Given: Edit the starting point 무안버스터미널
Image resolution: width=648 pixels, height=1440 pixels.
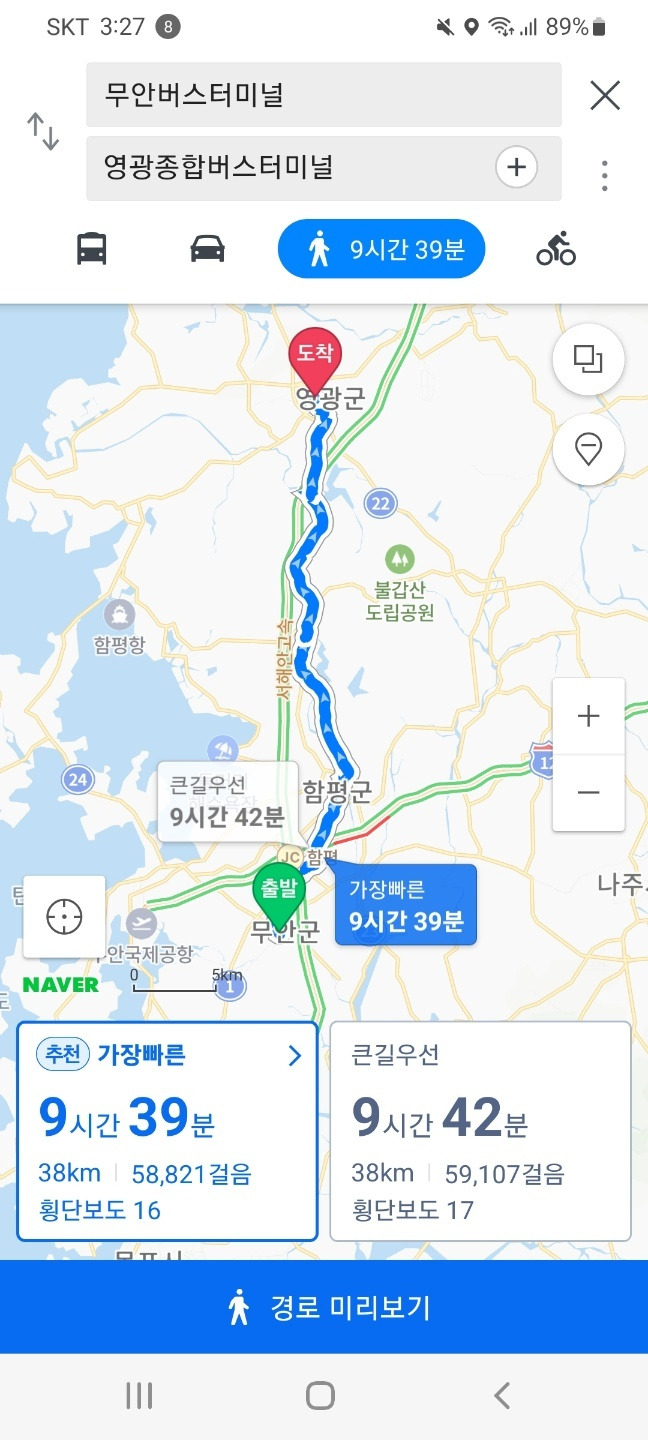Looking at the screenshot, I should coord(324,95).
